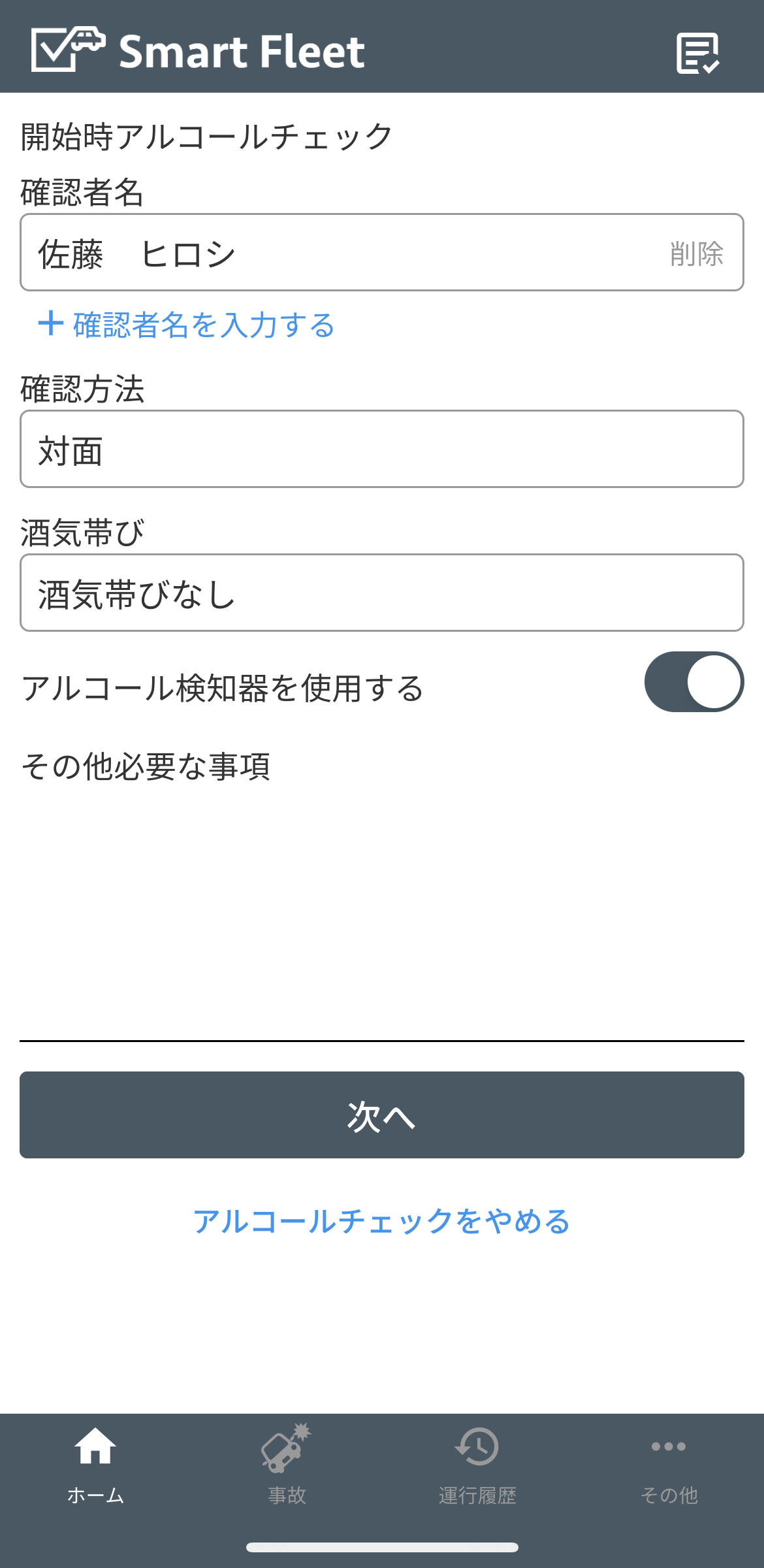Viewport: 764px width, 1568px height.
Task: Open the 酒気帯び dropdown showing 酒気帯びなし
Action: point(382,593)
